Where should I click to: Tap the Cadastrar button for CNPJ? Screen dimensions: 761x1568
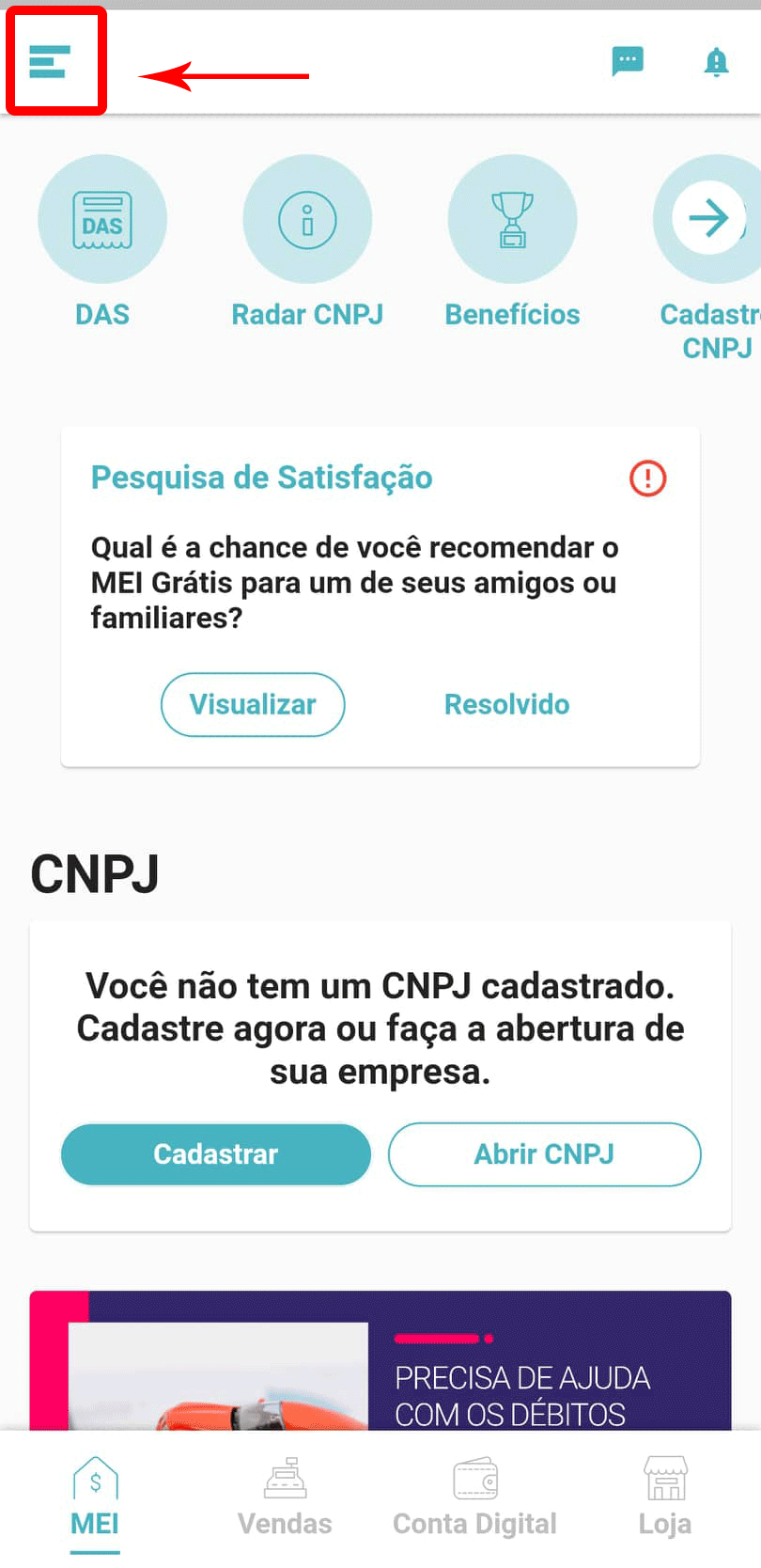216,1153
